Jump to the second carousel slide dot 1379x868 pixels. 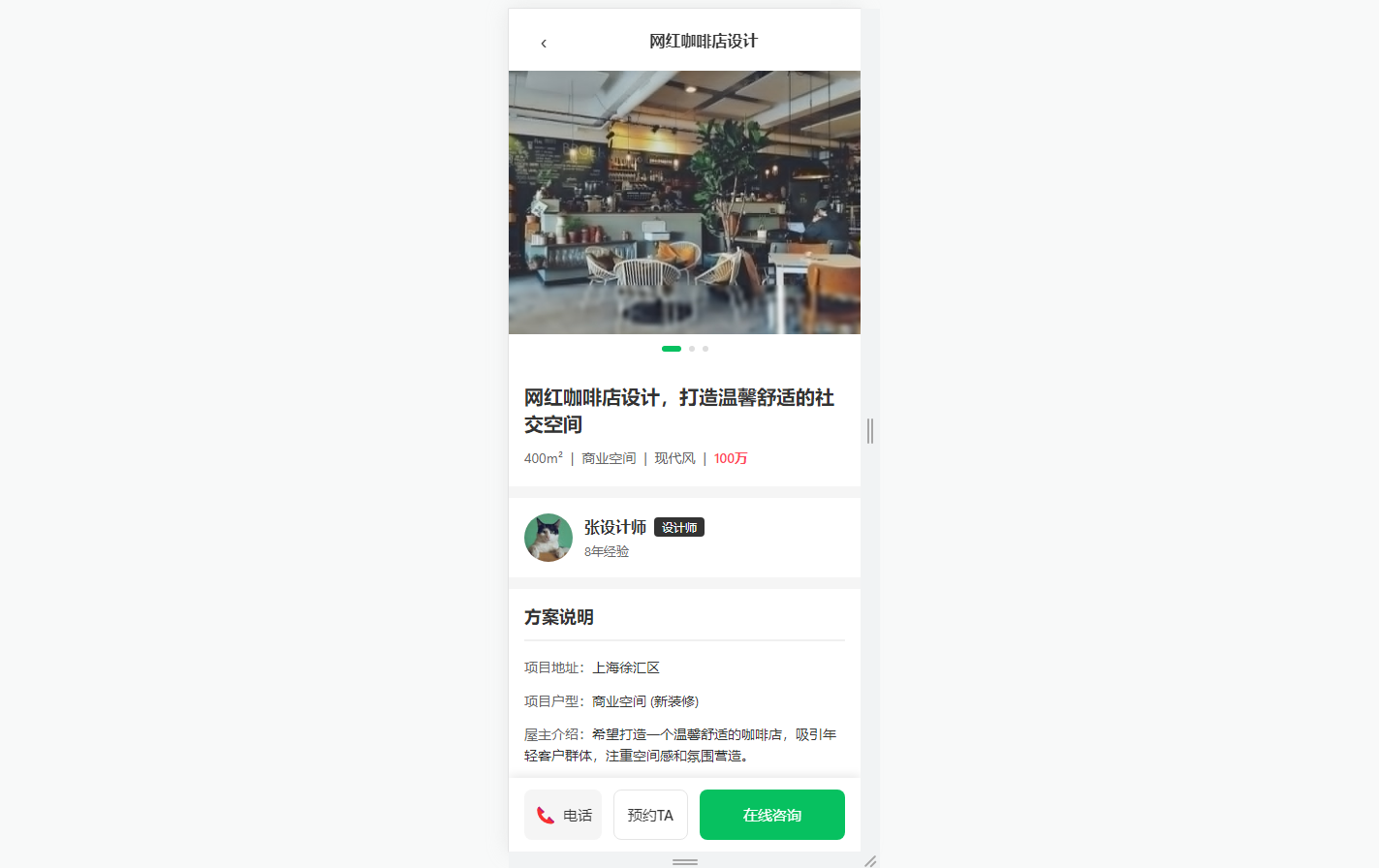(692, 349)
